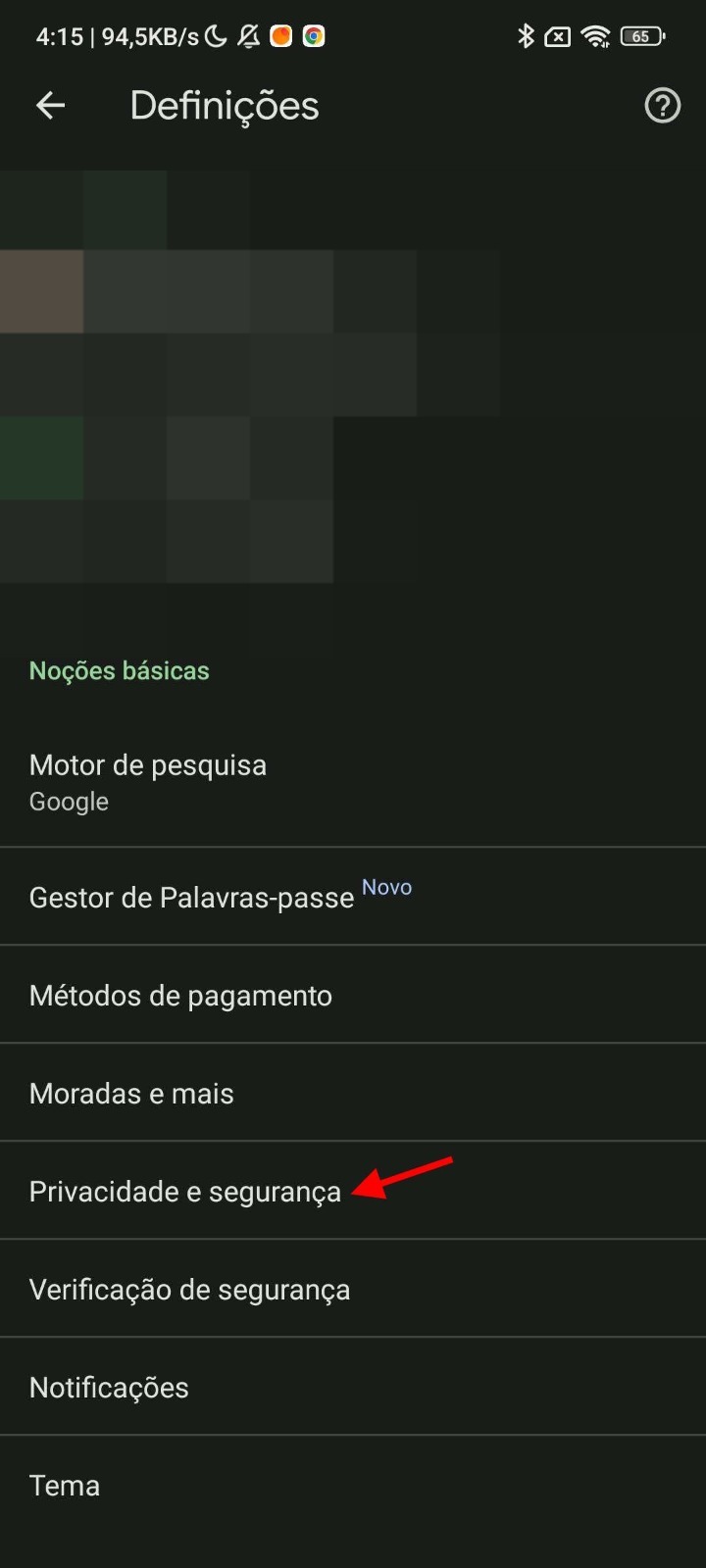
Task: Open Moradas e mais
Action: [x=353, y=1093]
